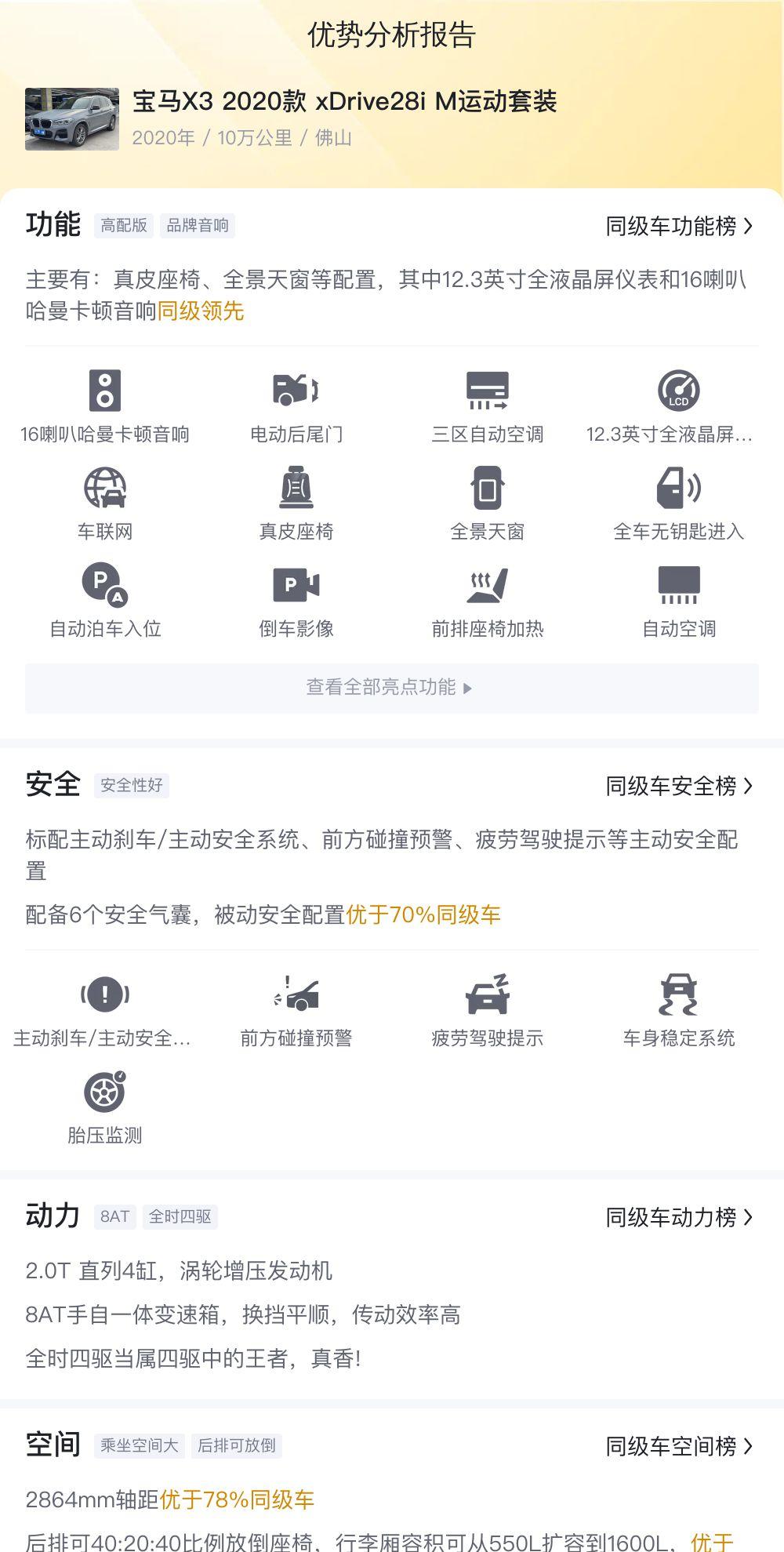The width and height of the screenshot is (784, 1552).
Task: Open the 同级车动力榜 ranking link
Action: coord(679,1217)
